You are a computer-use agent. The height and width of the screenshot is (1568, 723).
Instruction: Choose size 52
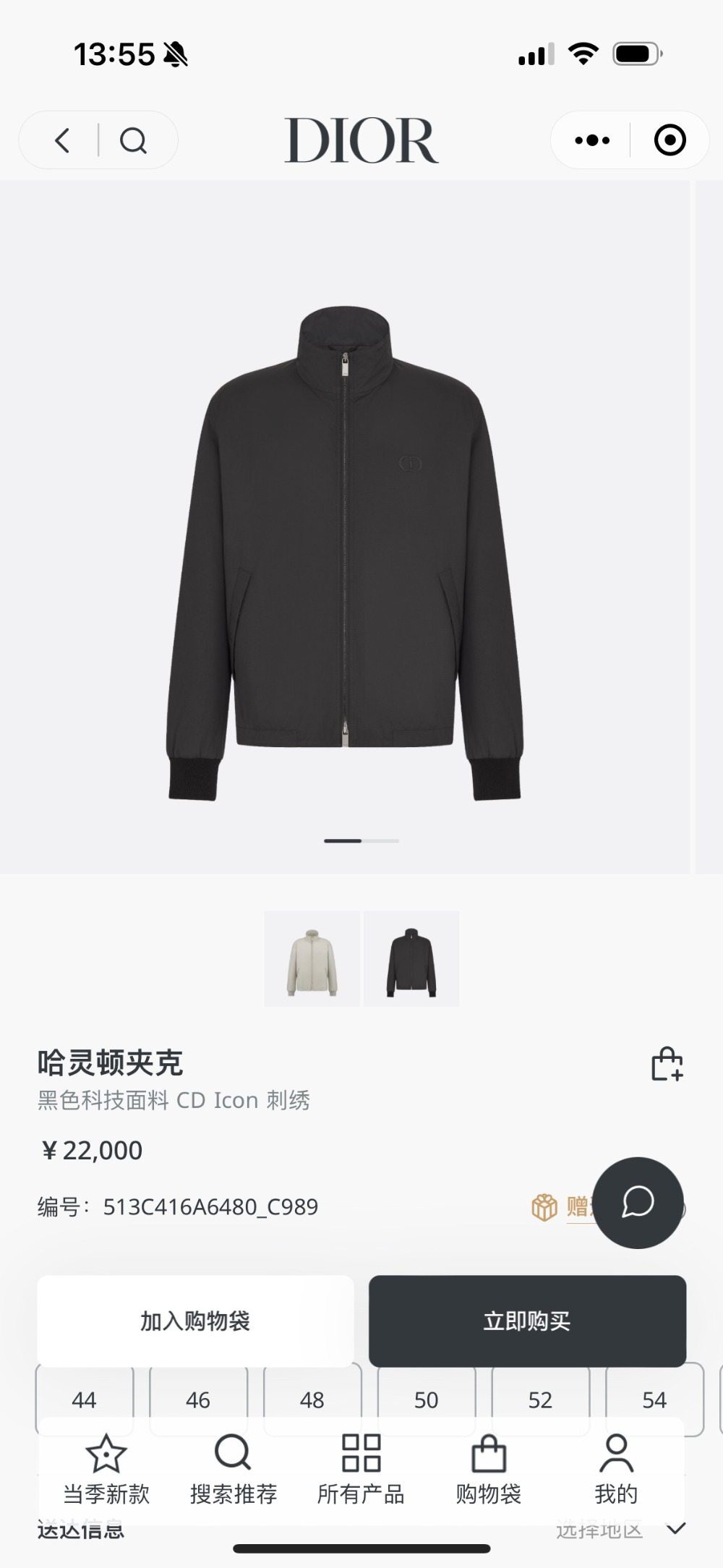click(x=540, y=1399)
